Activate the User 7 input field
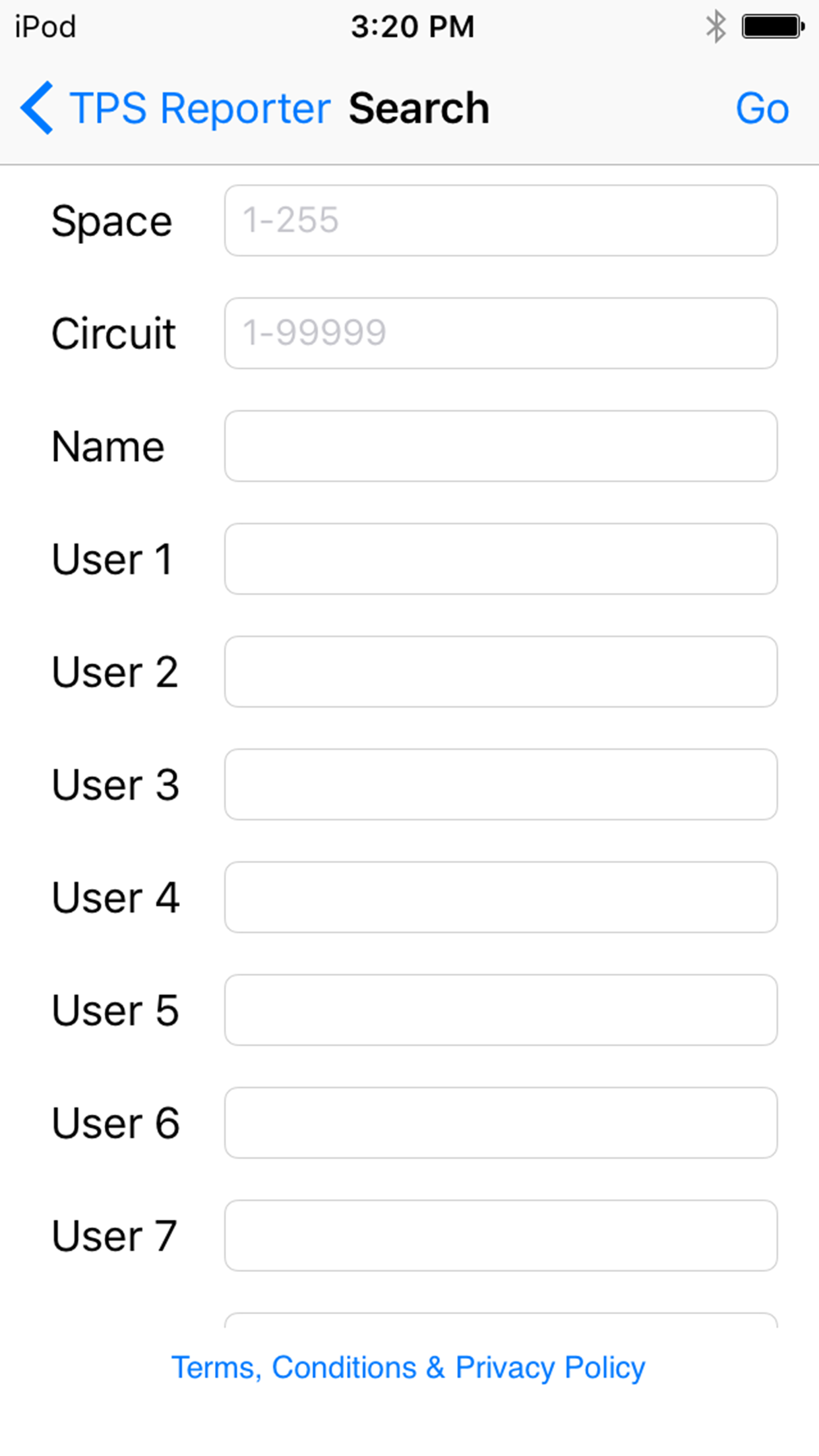The image size is (819, 1456). [x=501, y=1235]
